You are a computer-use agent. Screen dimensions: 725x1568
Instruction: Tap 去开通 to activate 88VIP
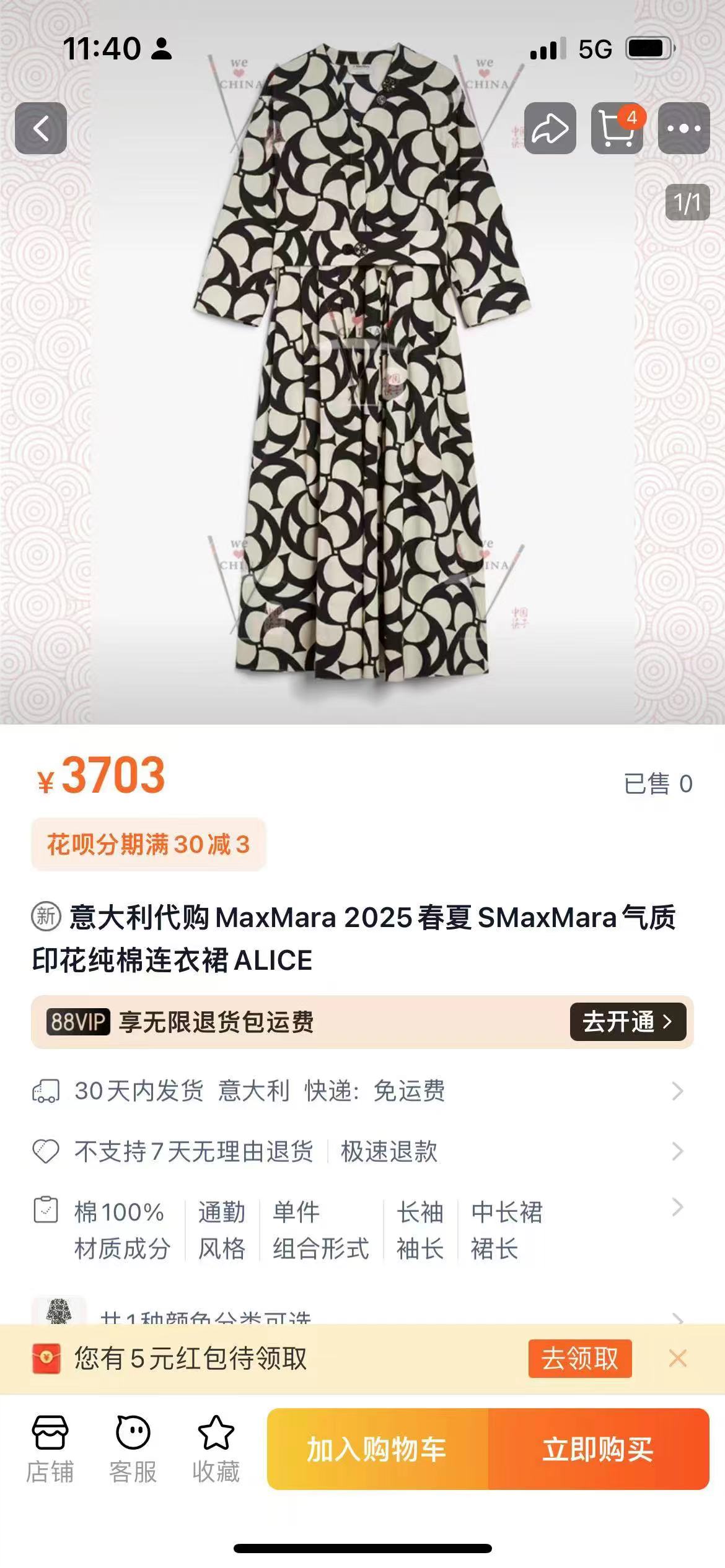pos(627,1022)
